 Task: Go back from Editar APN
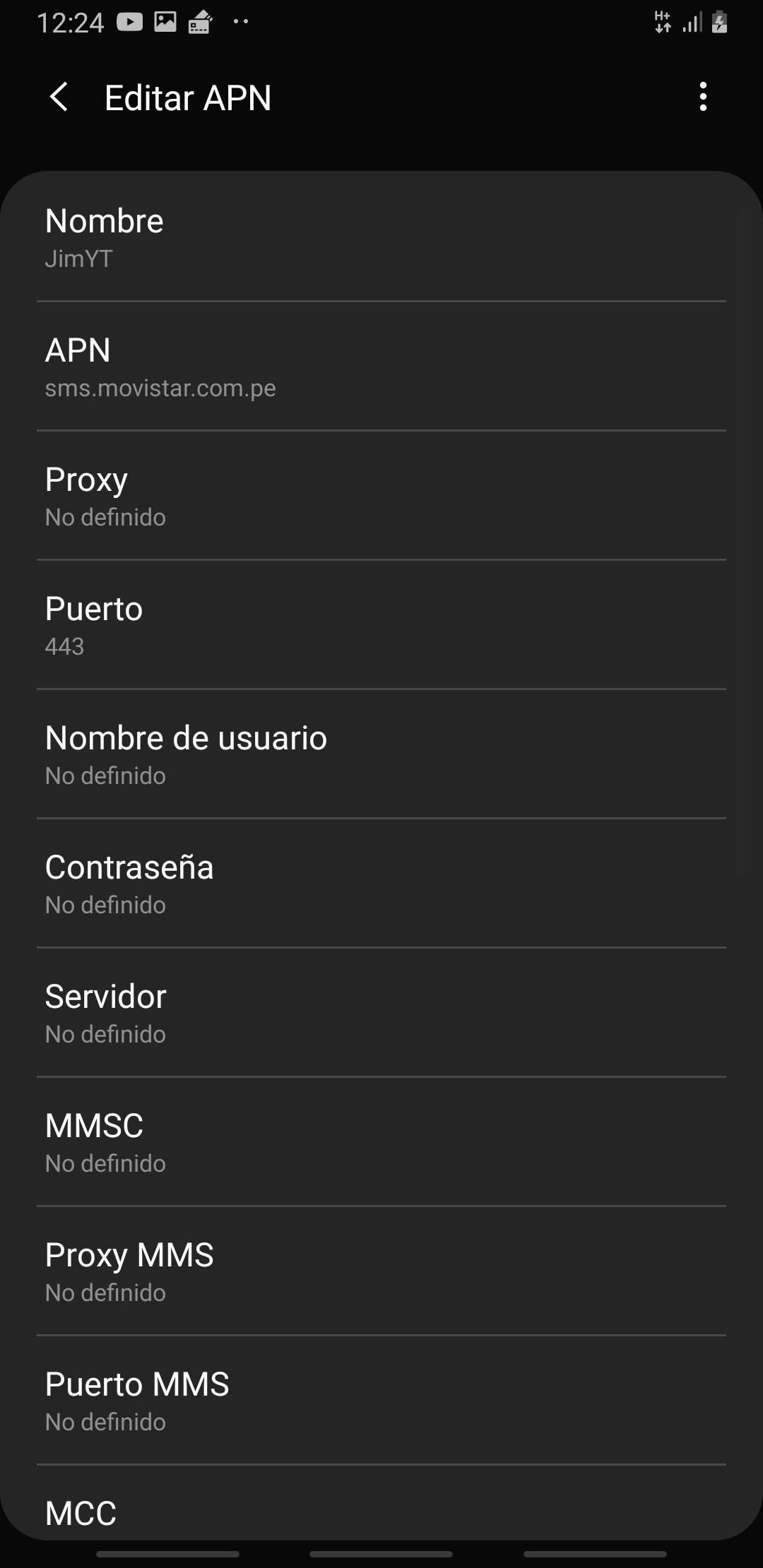pos(59,97)
